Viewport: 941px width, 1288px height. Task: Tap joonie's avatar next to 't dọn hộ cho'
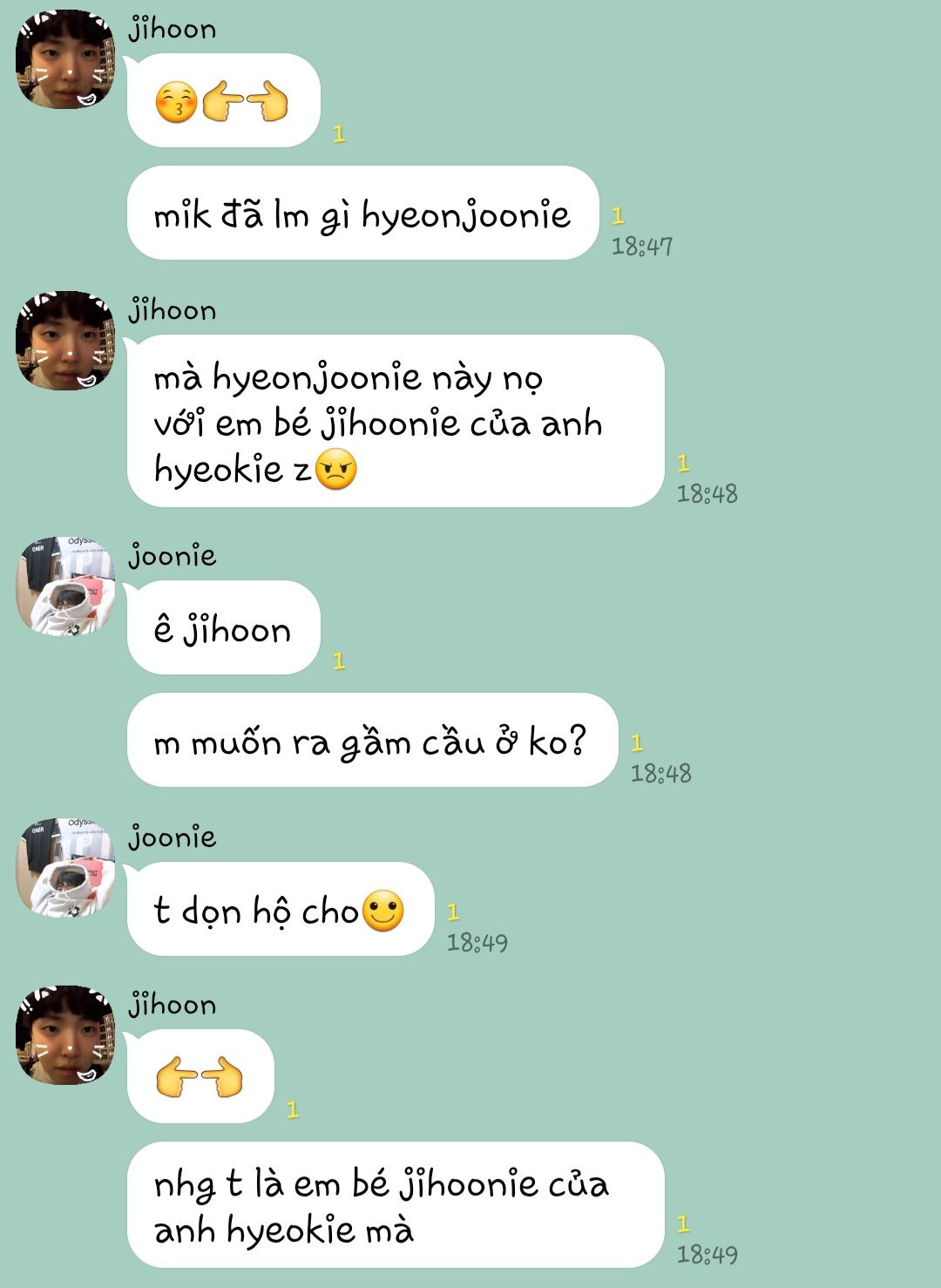click(65, 867)
